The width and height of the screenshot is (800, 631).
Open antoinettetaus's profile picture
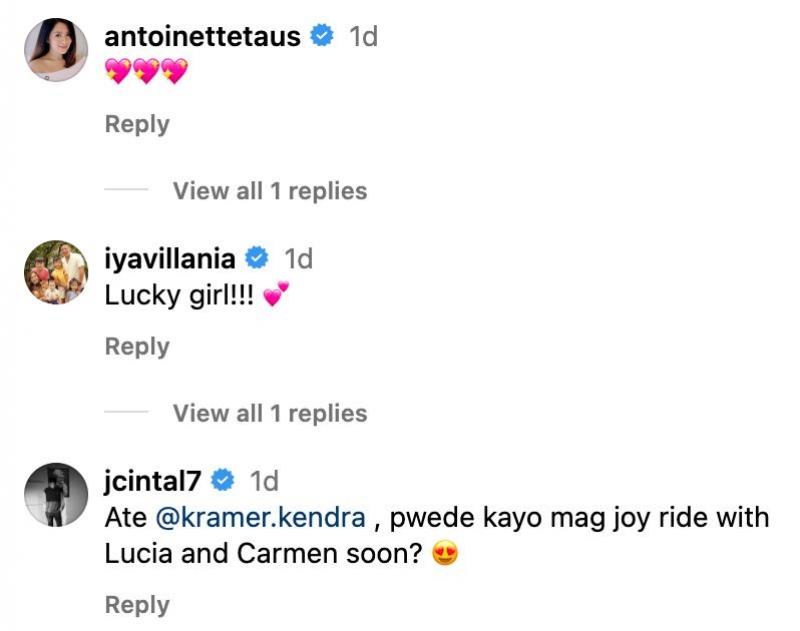(56, 50)
